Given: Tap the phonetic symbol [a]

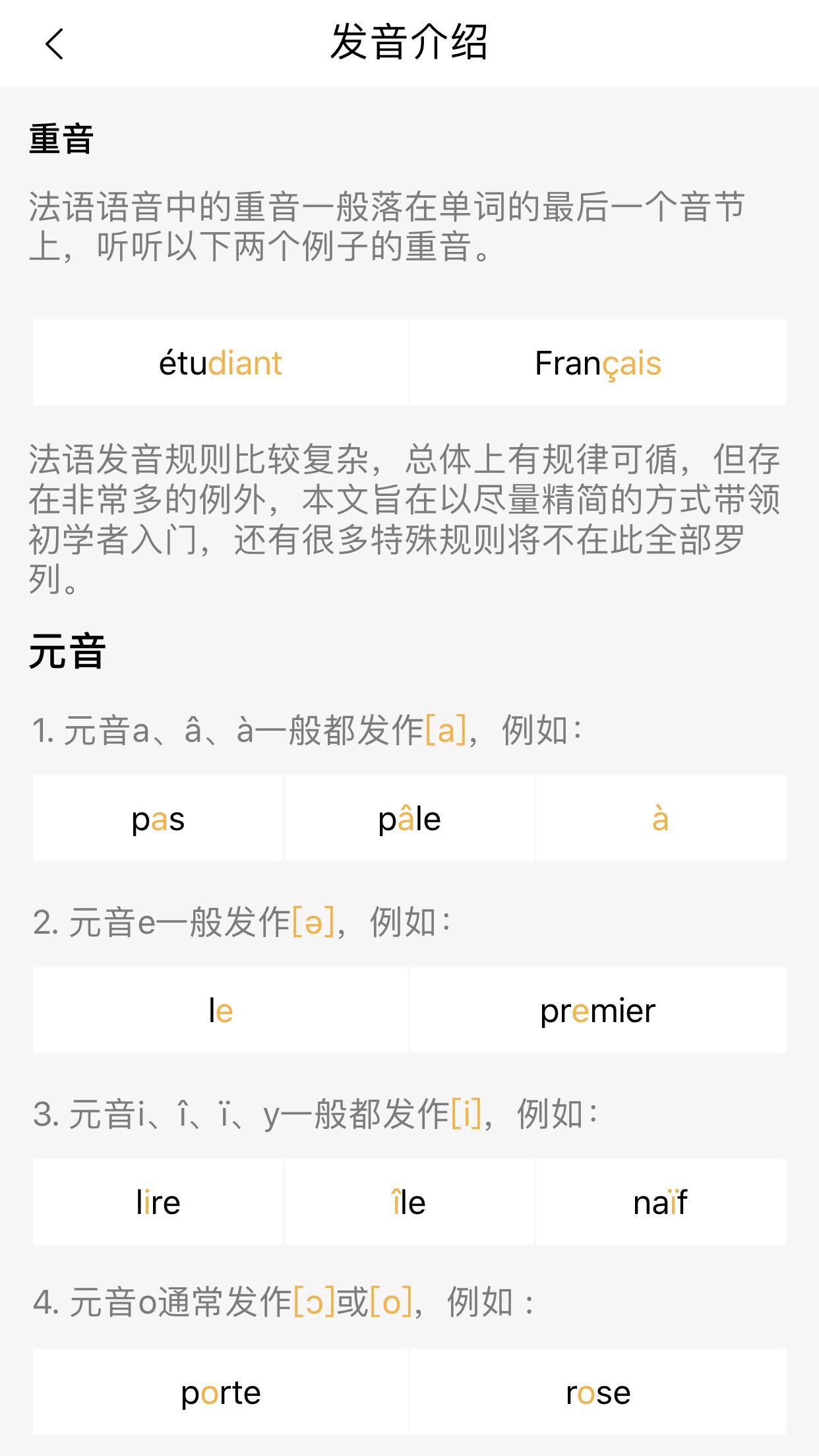Looking at the screenshot, I should (x=449, y=729).
